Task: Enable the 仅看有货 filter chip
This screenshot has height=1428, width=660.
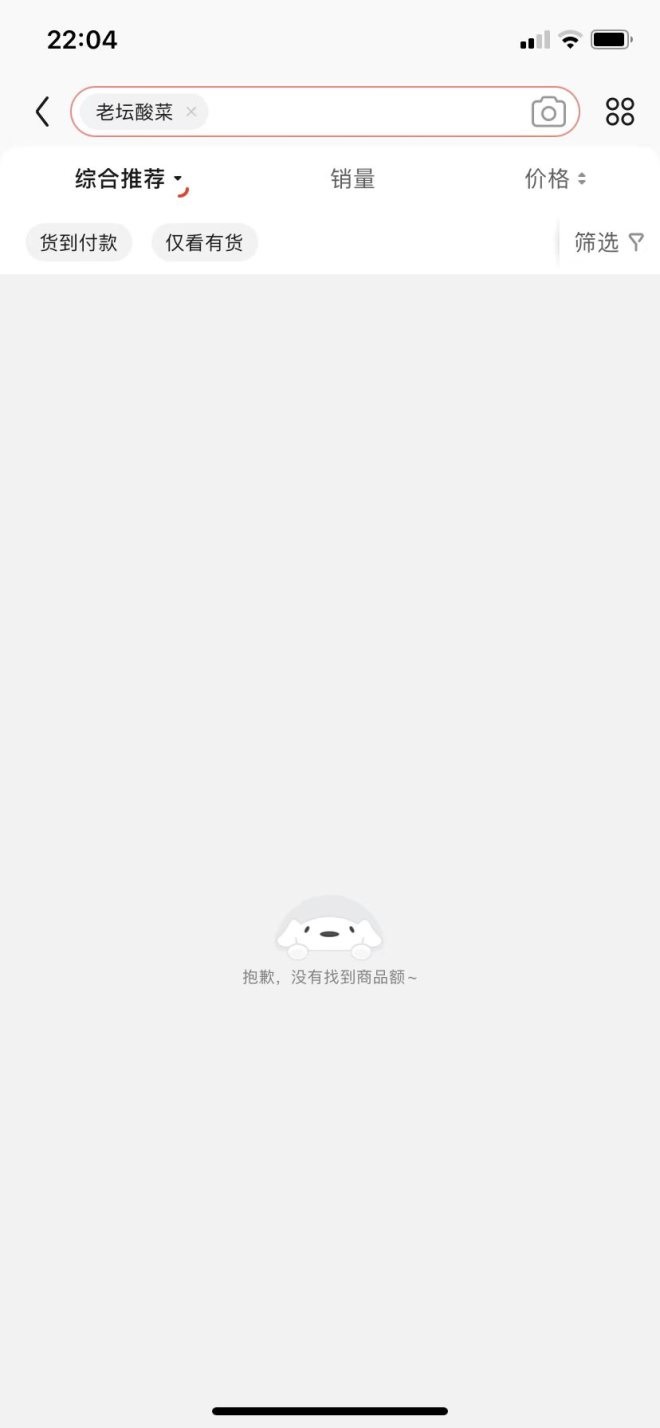Action: [205, 242]
